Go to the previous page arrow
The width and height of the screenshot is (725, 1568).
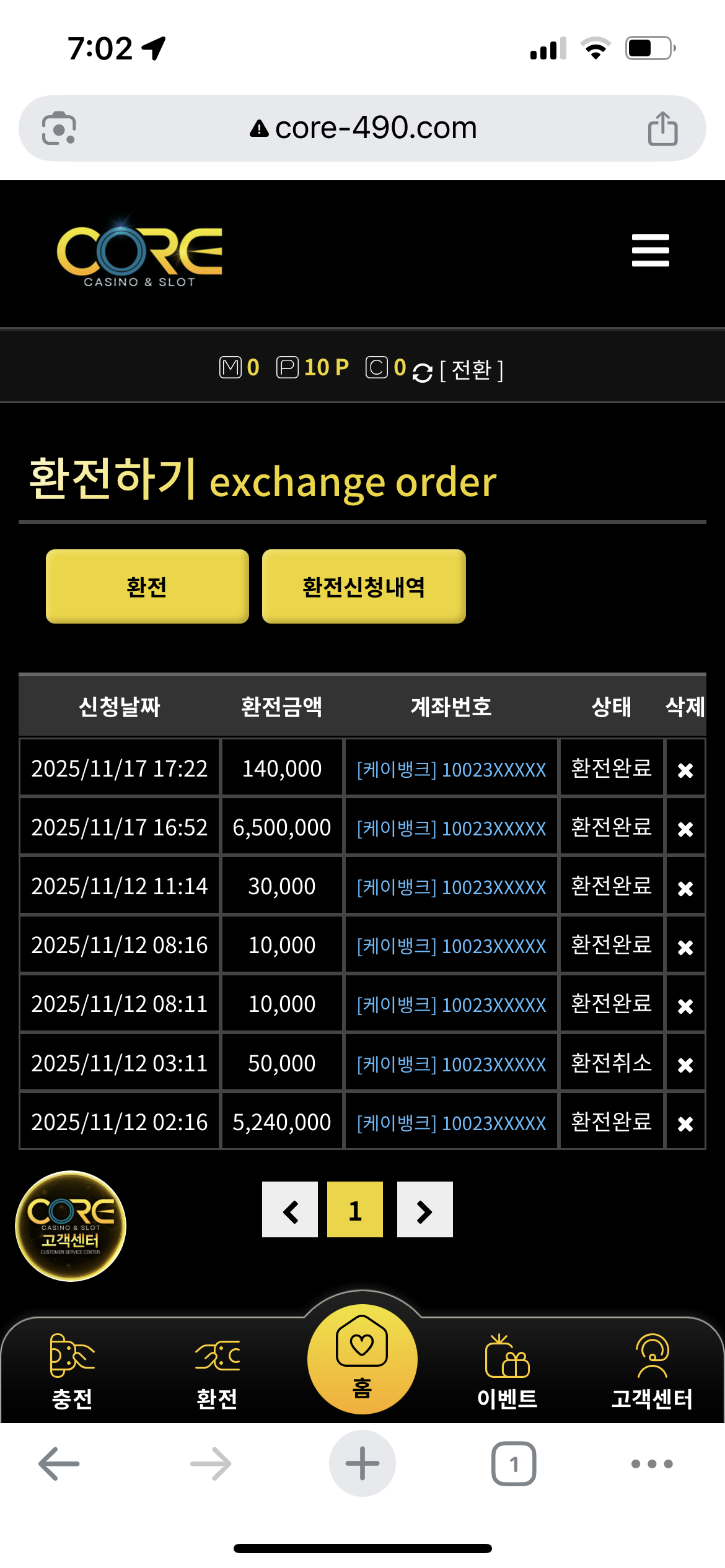290,1211
